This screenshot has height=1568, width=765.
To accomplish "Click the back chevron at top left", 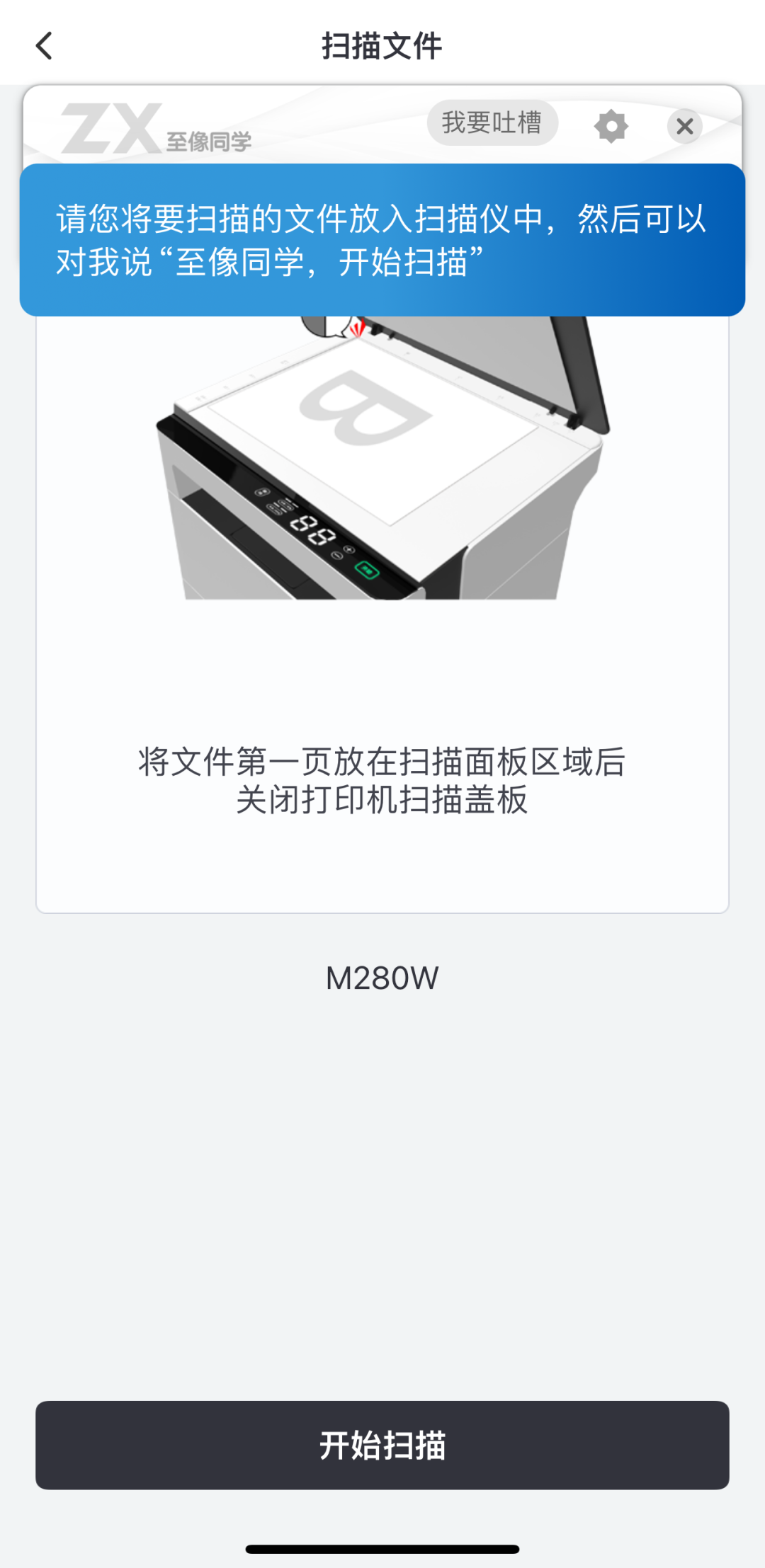I will pos(44,45).
